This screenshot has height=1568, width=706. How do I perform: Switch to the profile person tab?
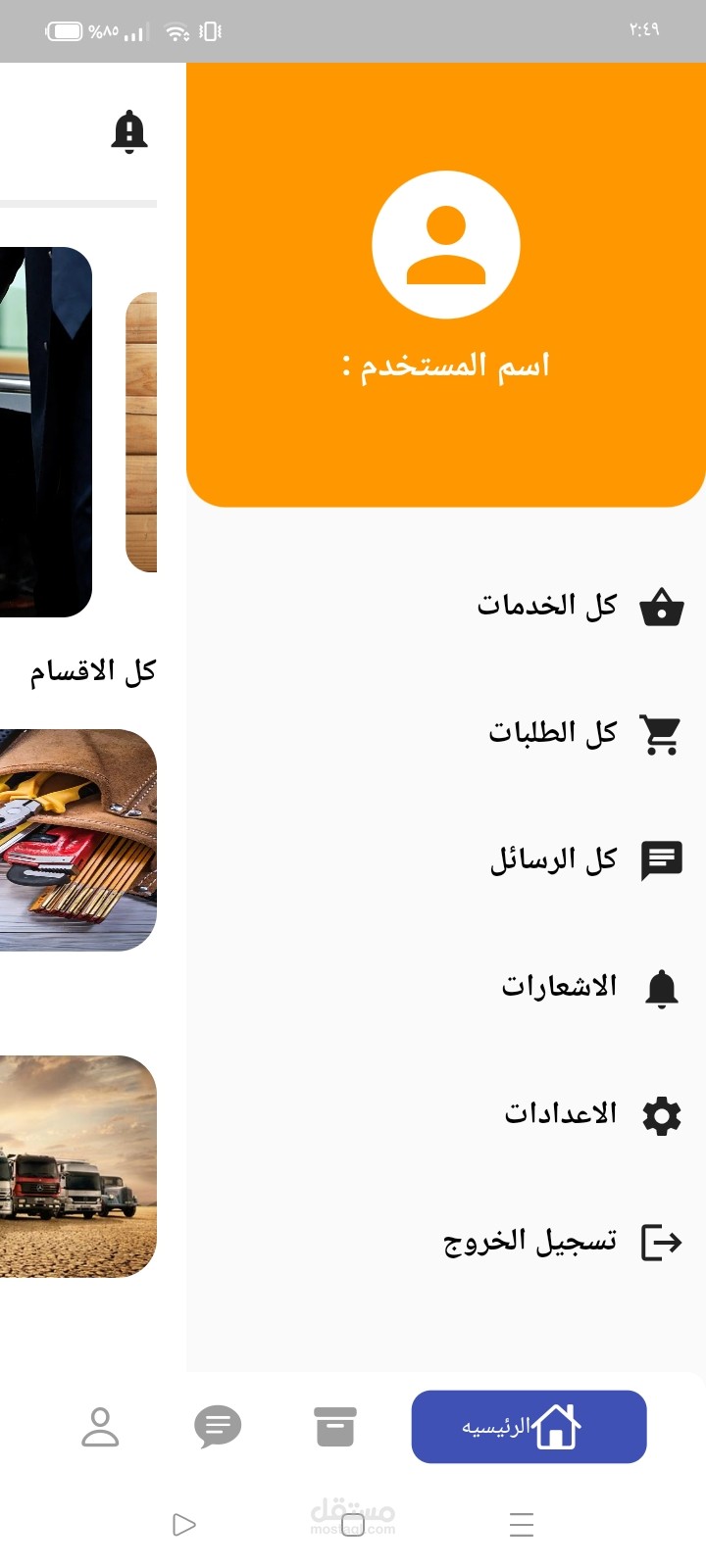100,1427
